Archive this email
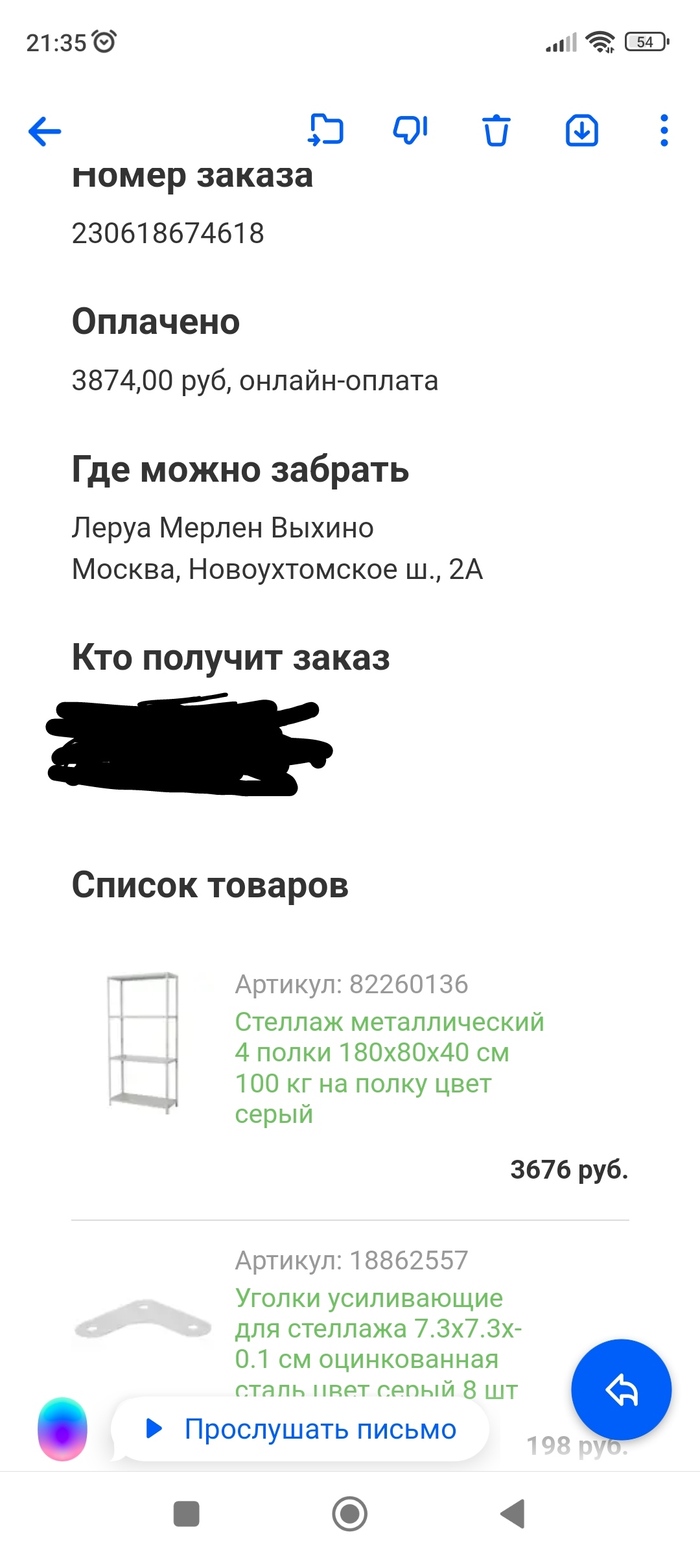This screenshot has width=700, height=1556. [x=582, y=131]
